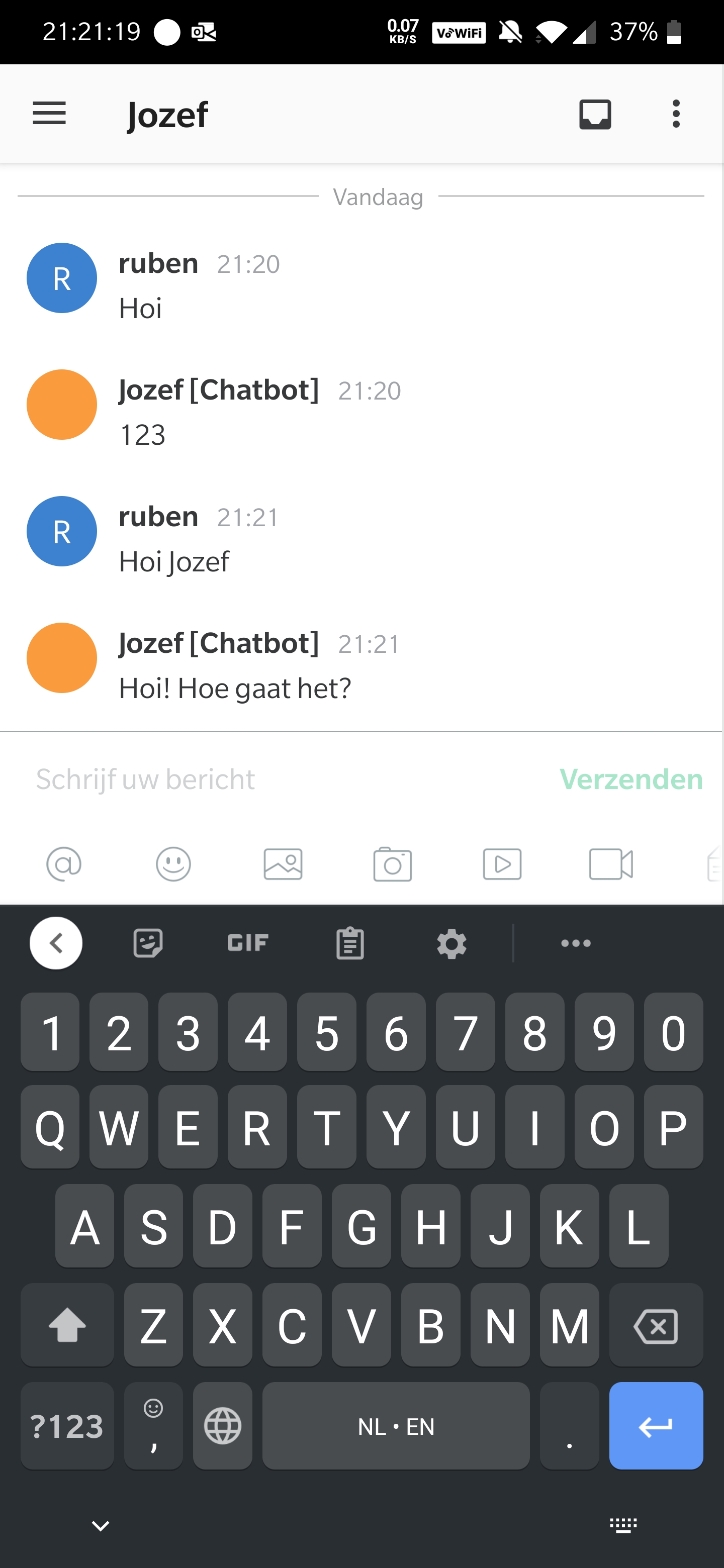The width and height of the screenshot is (724, 1568).
Task: Tap Verzenden to send the message
Action: point(631,779)
